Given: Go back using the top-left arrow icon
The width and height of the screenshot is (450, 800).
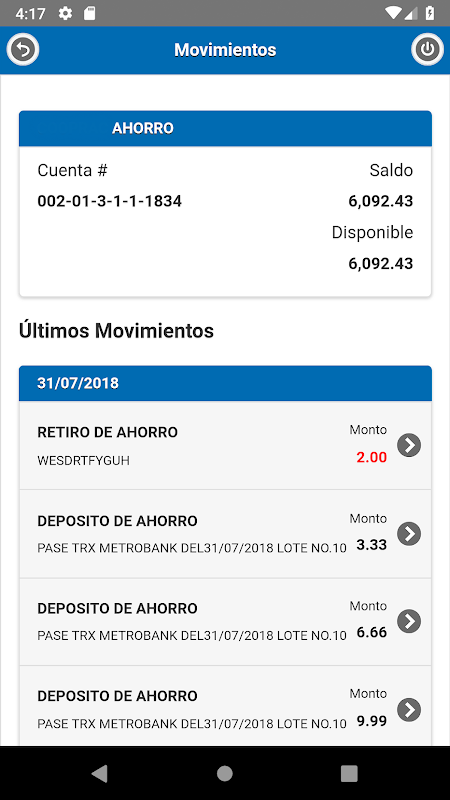Looking at the screenshot, I should (23, 49).
